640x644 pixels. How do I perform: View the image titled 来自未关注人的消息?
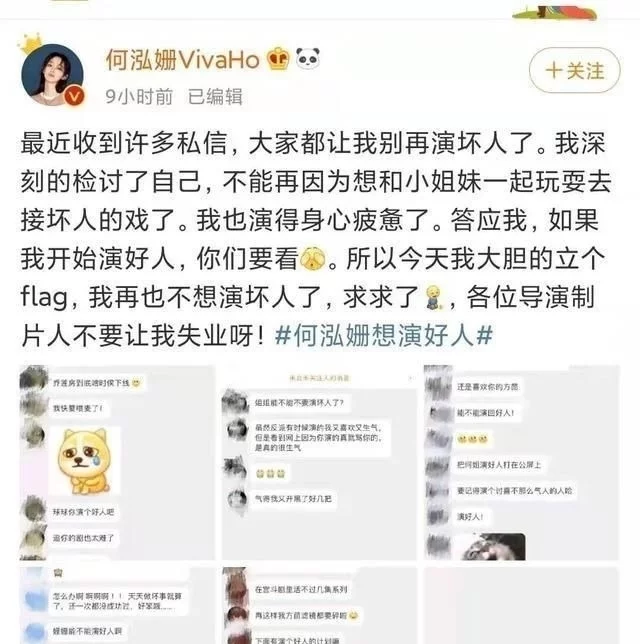[x=319, y=460]
